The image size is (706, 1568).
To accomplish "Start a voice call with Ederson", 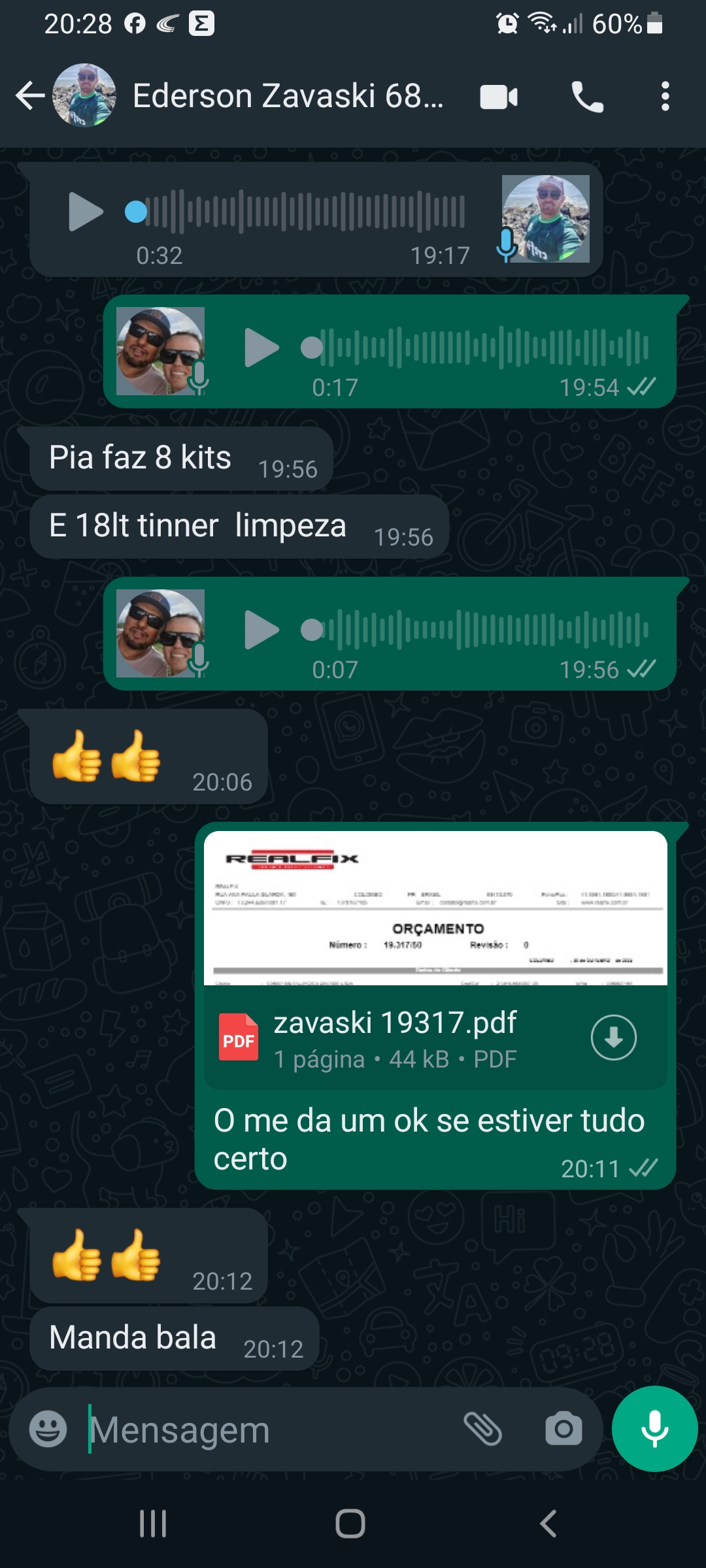I will pyautogui.click(x=587, y=97).
